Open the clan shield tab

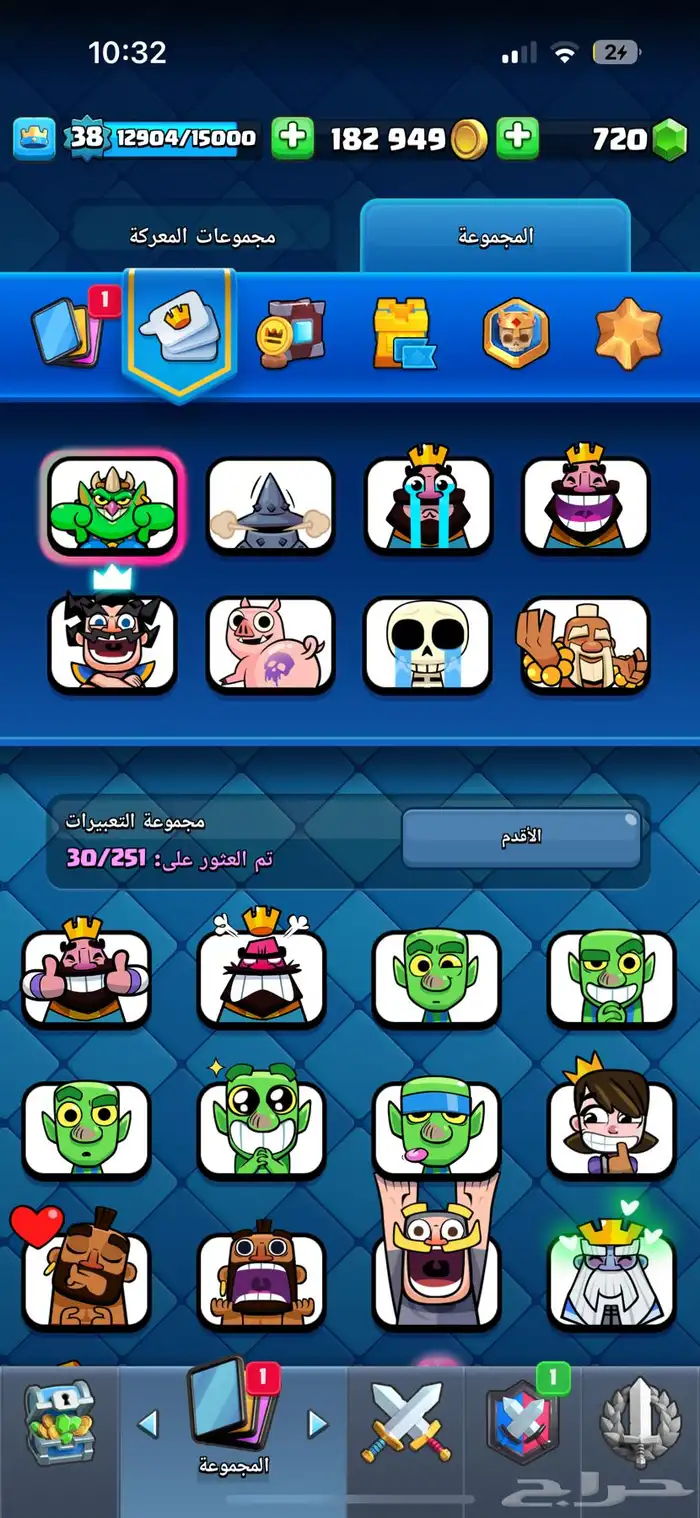521,1420
